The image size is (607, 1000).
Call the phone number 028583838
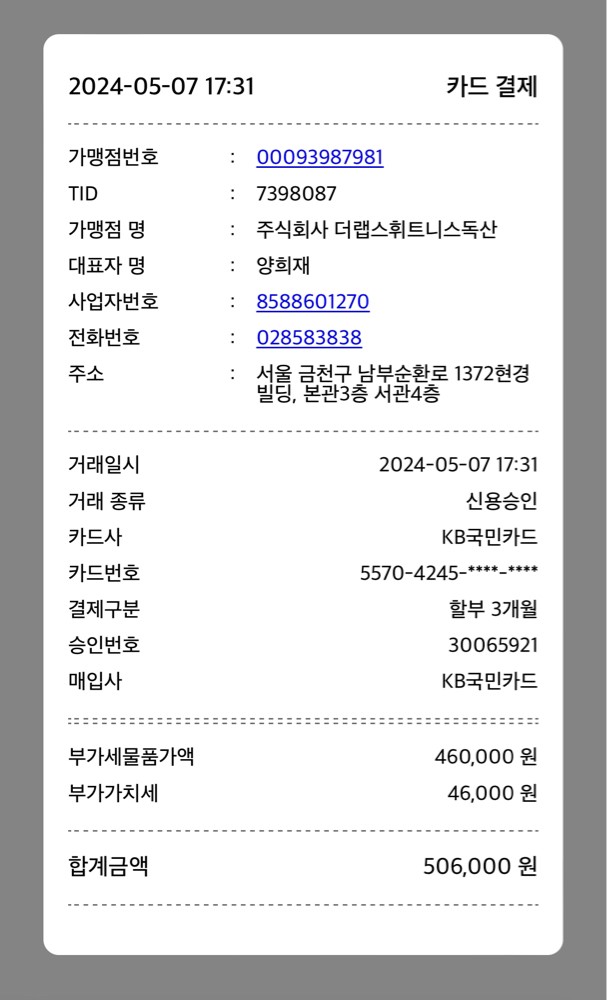point(309,338)
